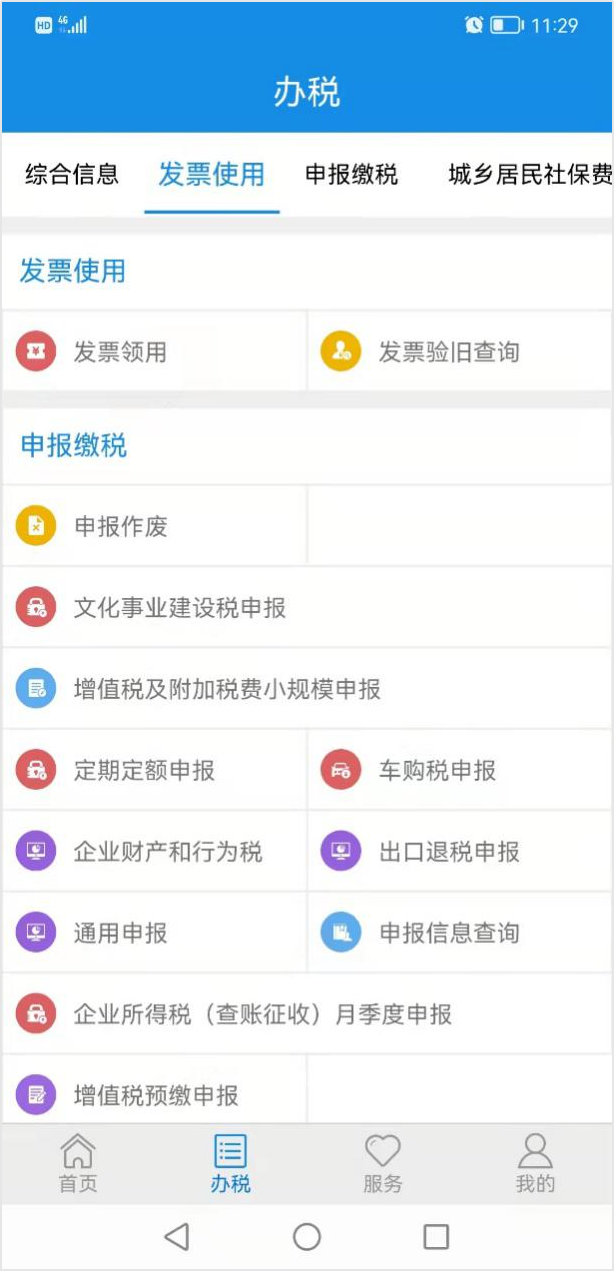
Task: Open 企业所得税（查账征收）月季度申报
Action: [x=262, y=1014]
